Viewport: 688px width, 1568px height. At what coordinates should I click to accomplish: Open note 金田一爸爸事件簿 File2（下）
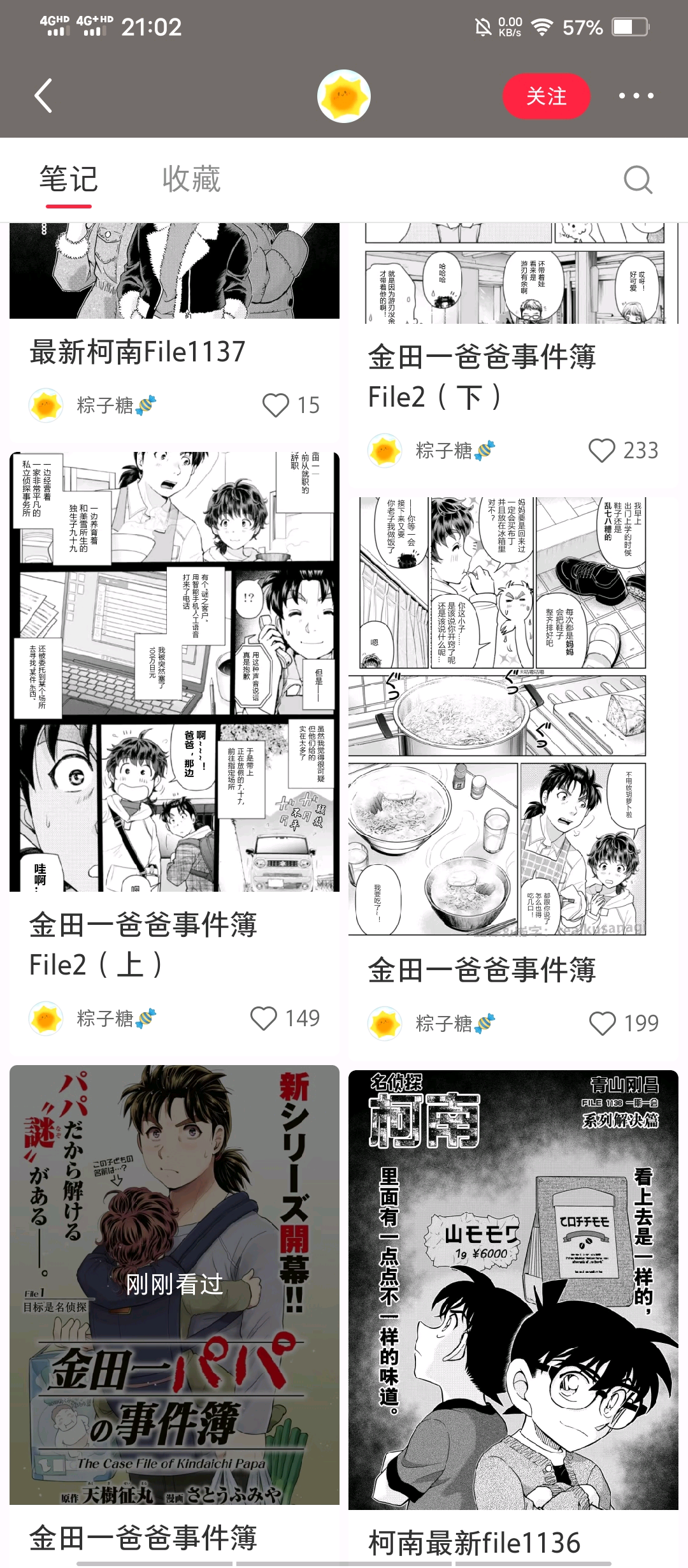pyautogui.click(x=482, y=376)
